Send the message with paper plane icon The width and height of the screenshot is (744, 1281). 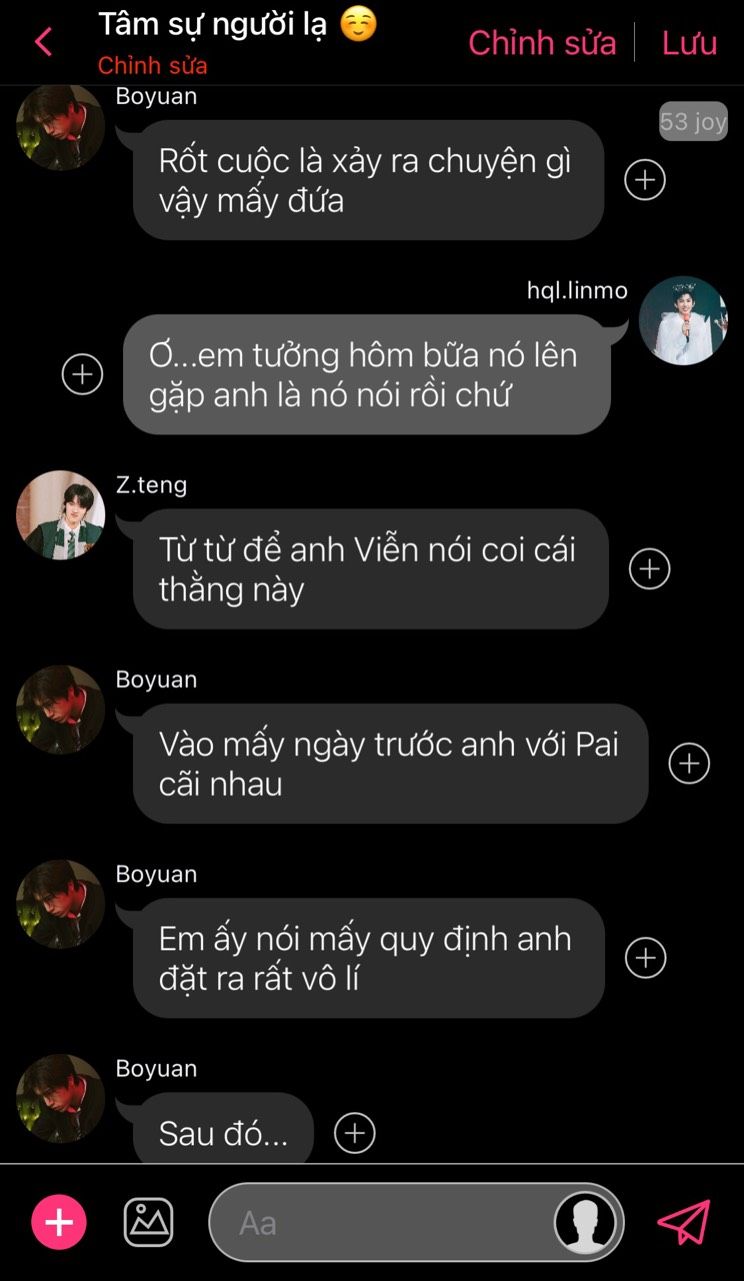[x=684, y=1222]
